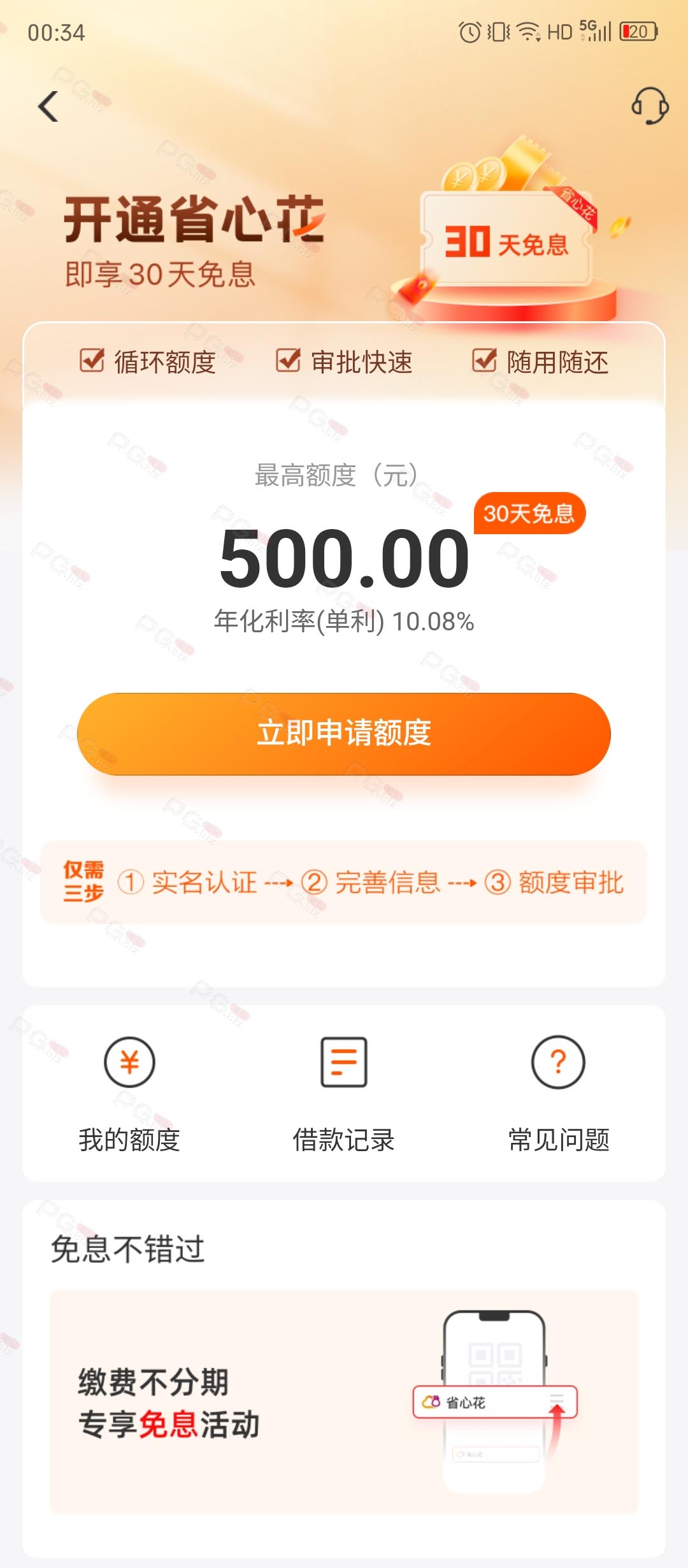Image resolution: width=688 pixels, height=1568 pixels.
Task: Go back using the top-left arrow
Action: [48, 106]
